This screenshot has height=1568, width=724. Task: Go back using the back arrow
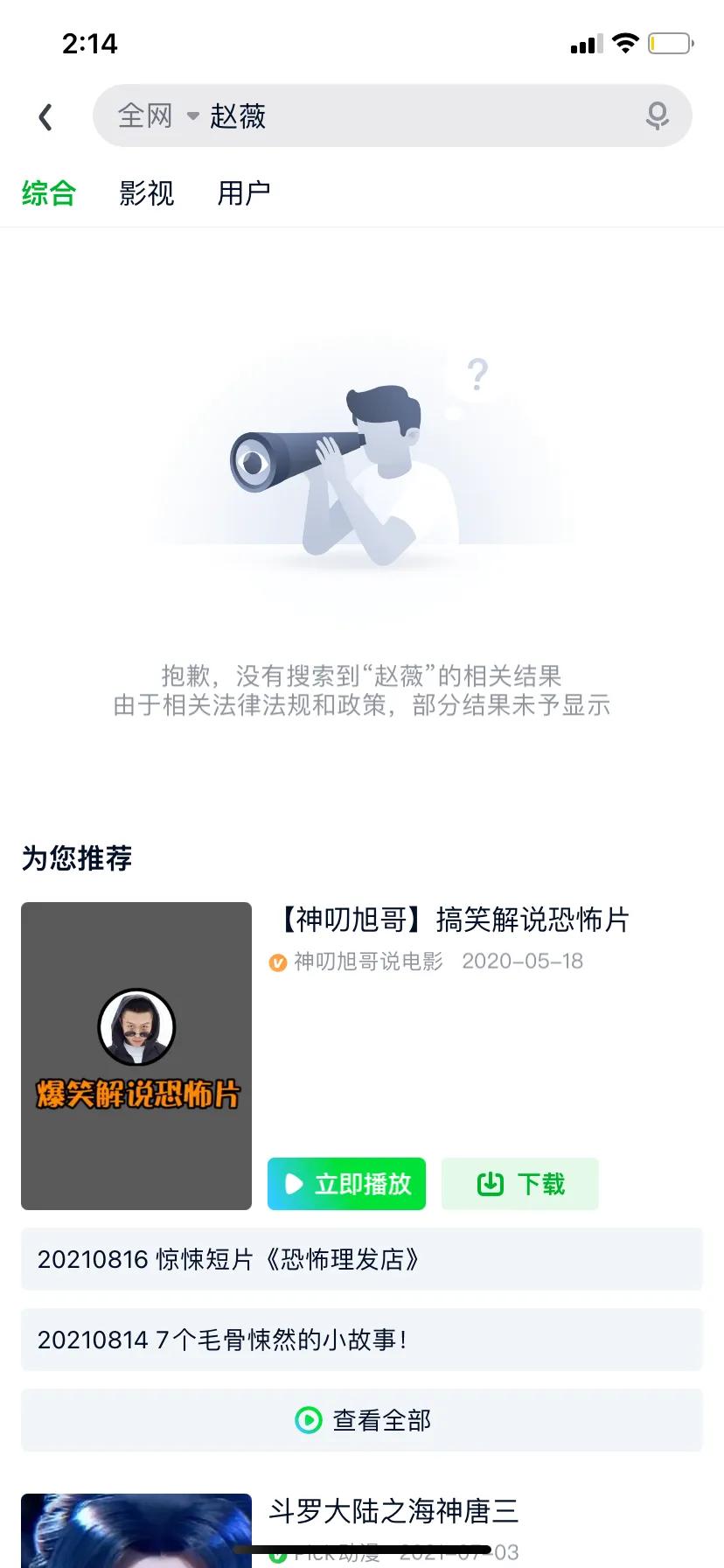click(45, 116)
